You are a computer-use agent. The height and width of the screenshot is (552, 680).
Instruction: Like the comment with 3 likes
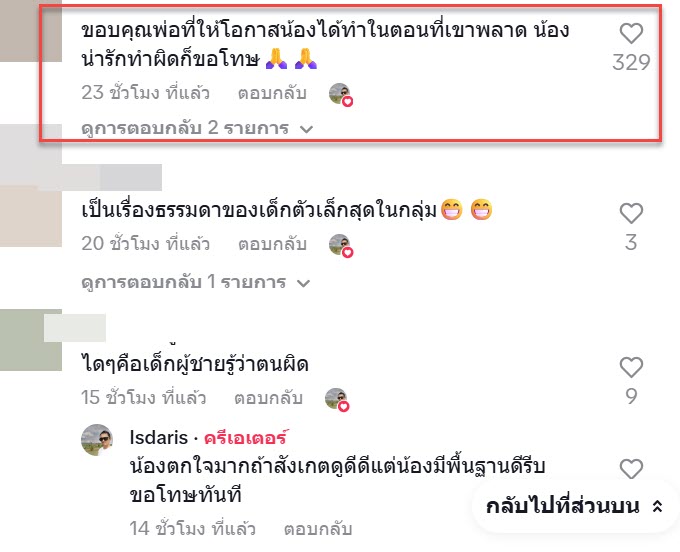coord(631,213)
